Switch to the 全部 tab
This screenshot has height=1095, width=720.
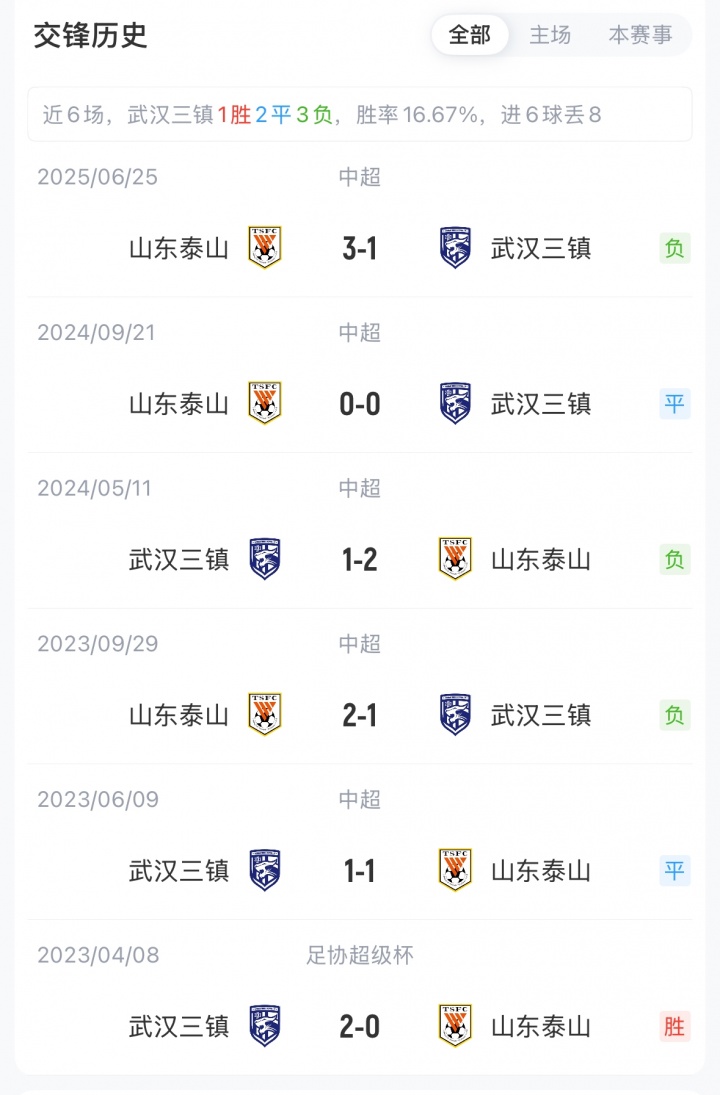coord(470,34)
